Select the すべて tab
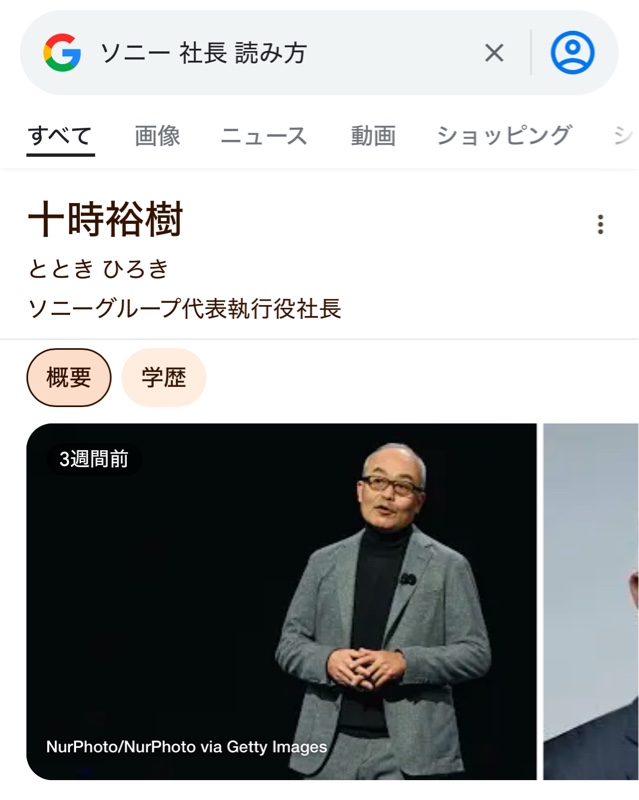This screenshot has height=800, width=639. click(x=60, y=136)
